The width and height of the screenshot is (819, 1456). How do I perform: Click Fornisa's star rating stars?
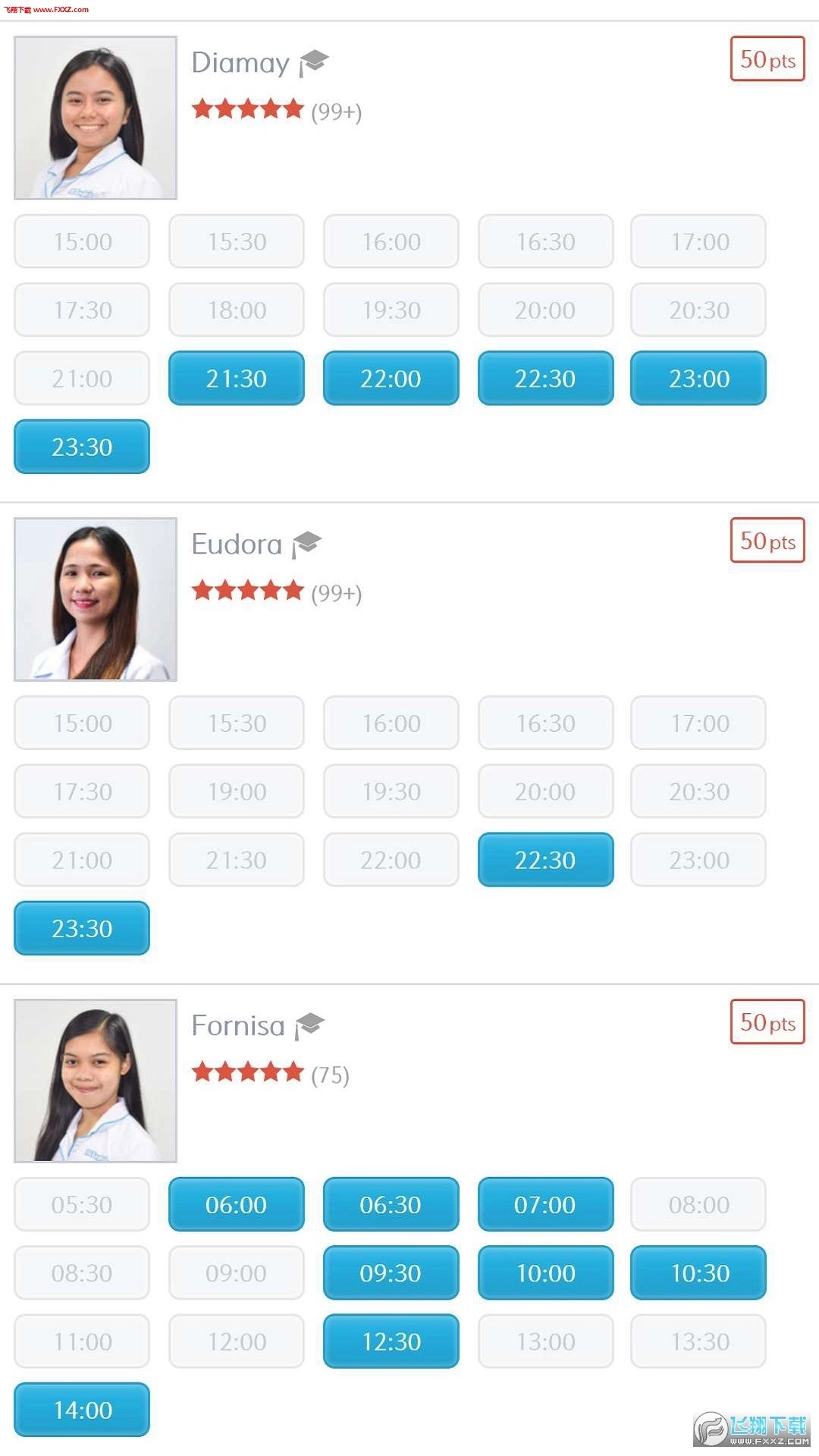tap(249, 1072)
